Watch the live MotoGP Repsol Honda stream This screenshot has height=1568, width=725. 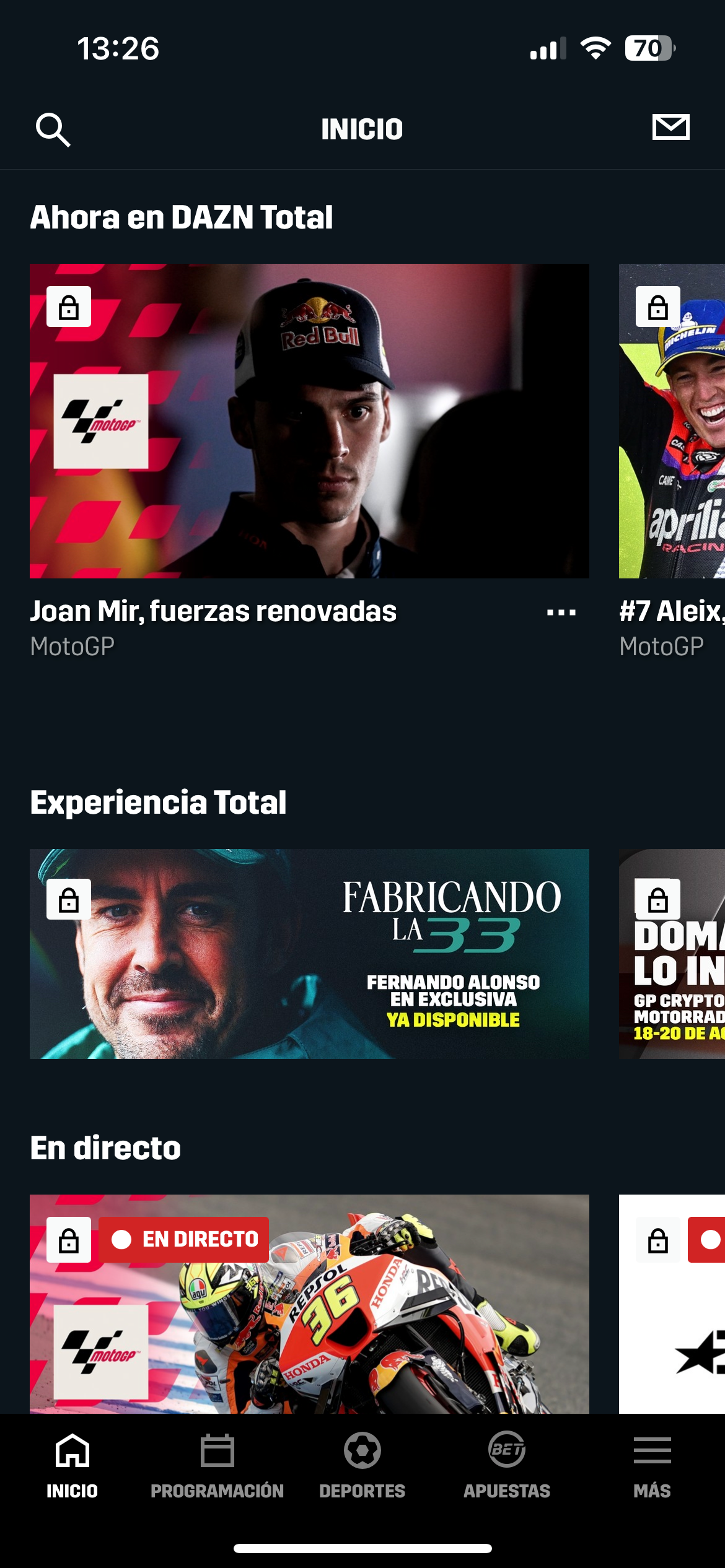309,1304
